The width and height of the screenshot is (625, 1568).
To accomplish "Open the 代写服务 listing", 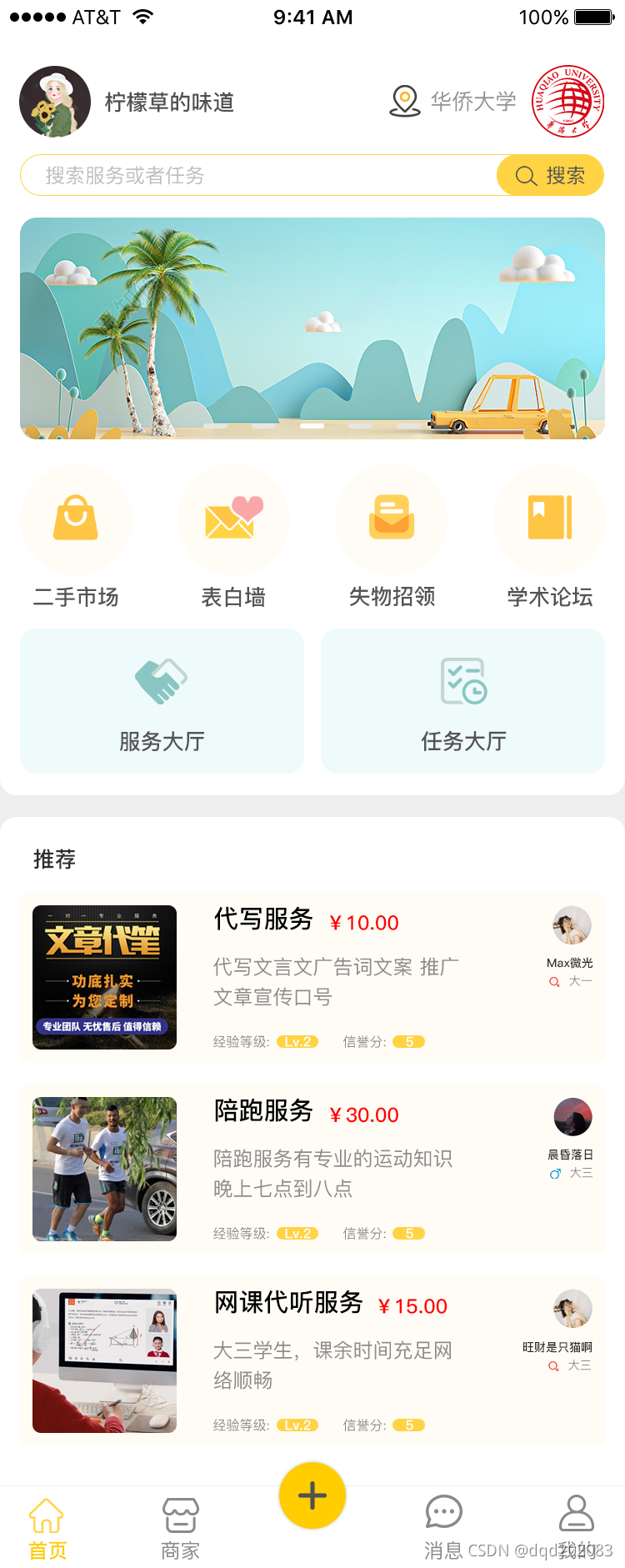I will point(312,978).
